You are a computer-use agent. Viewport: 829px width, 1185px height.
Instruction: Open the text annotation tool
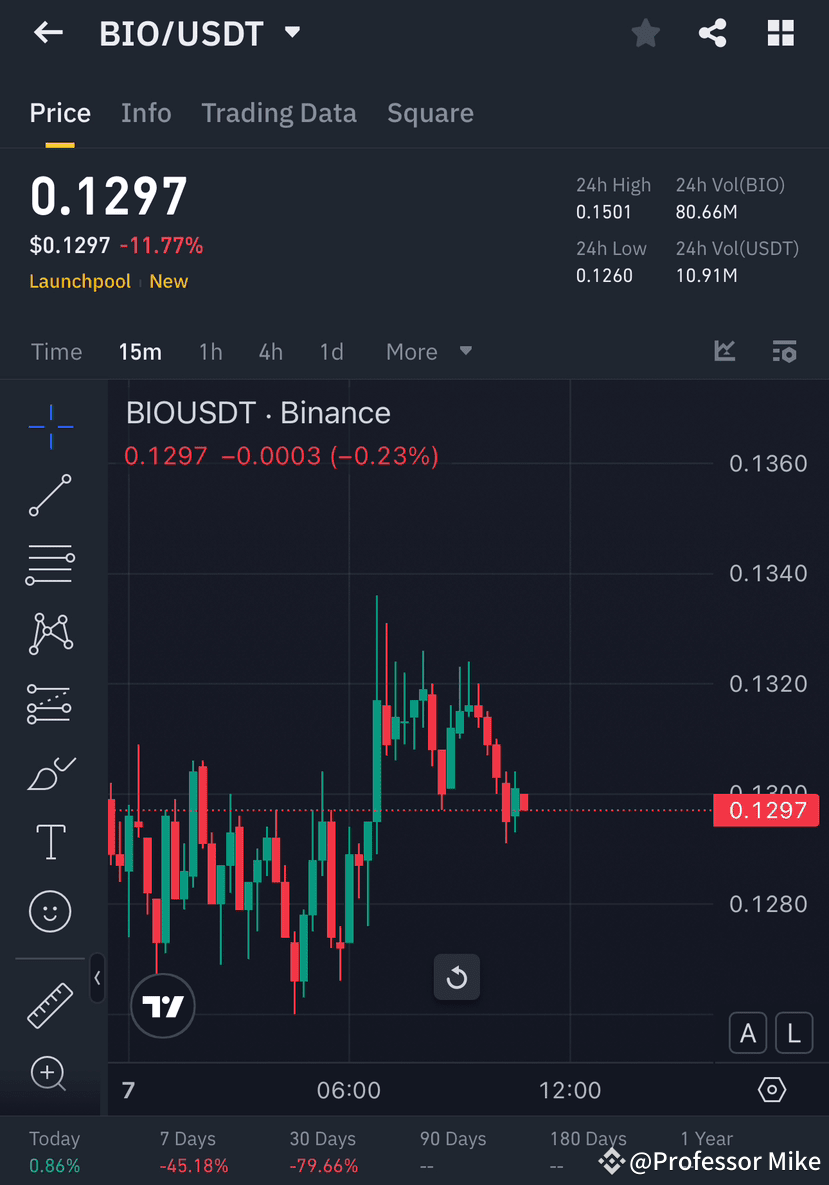(x=50, y=842)
